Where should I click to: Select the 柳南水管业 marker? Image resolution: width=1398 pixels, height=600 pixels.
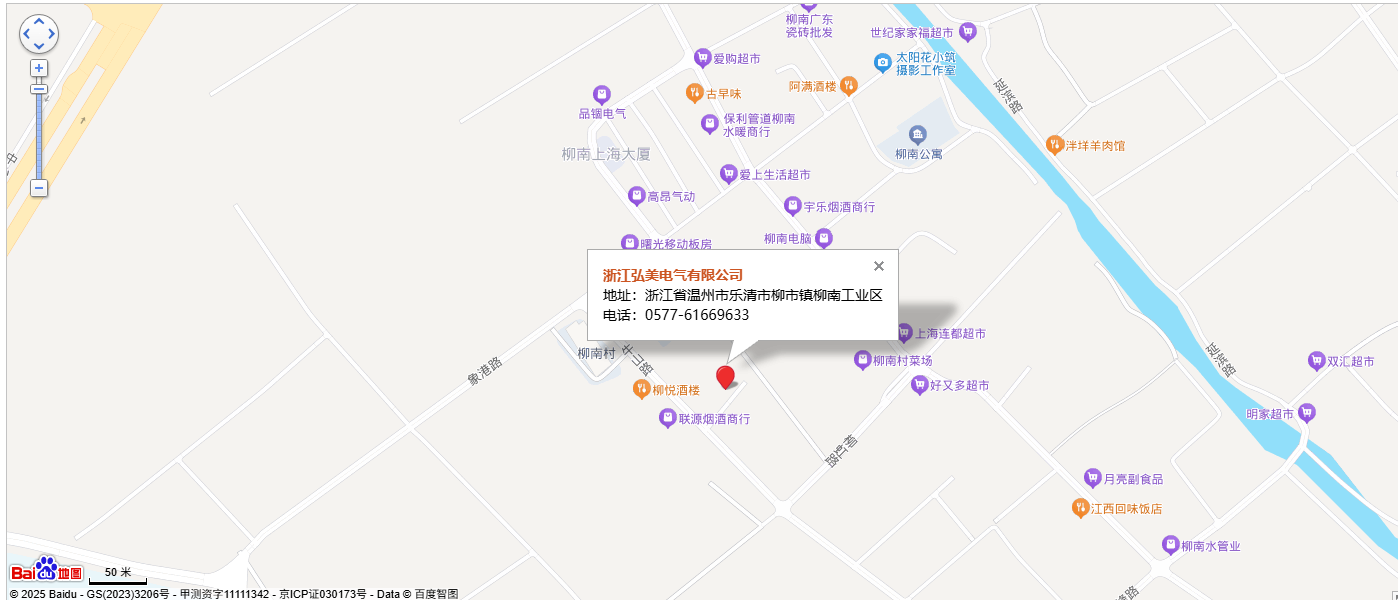tap(1170, 545)
